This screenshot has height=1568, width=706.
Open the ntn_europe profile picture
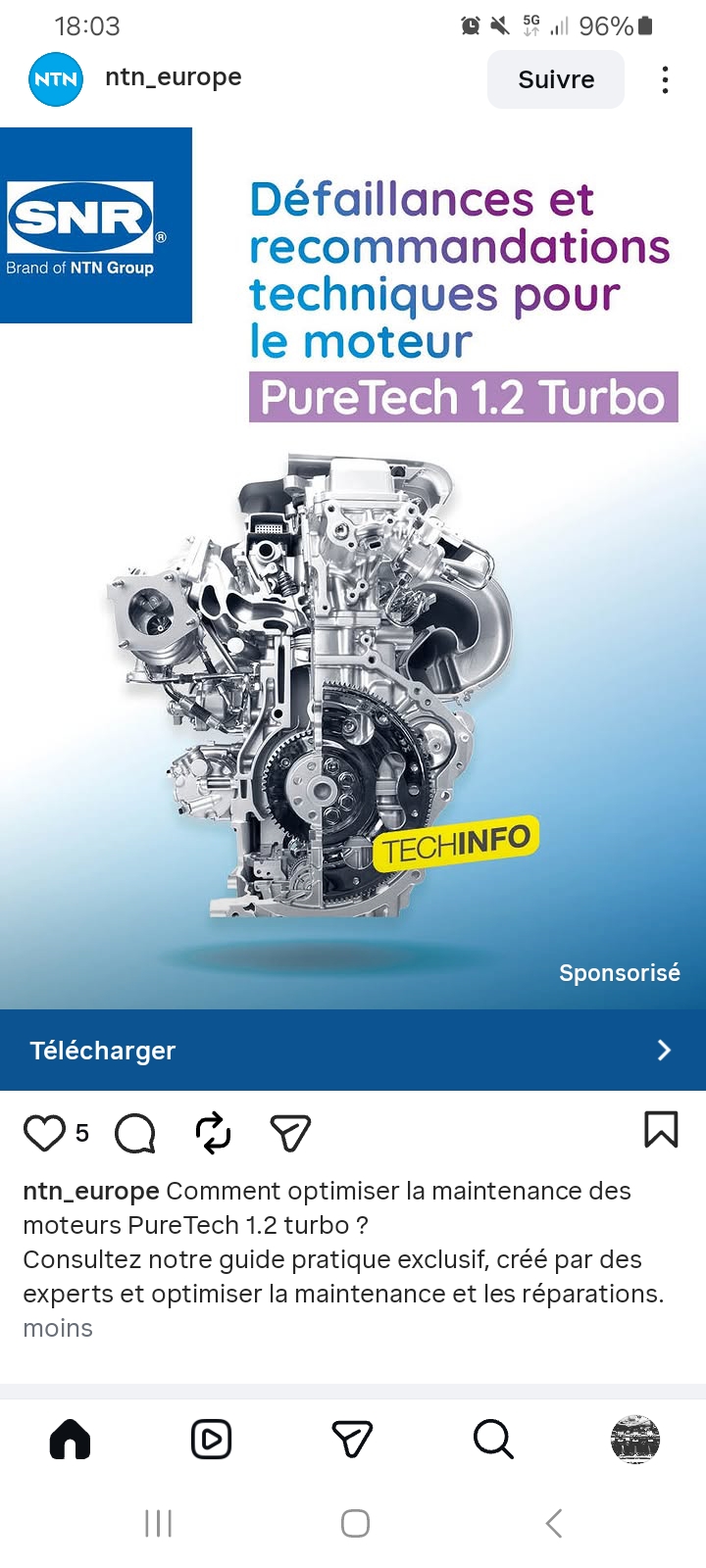tap(56, 79)
